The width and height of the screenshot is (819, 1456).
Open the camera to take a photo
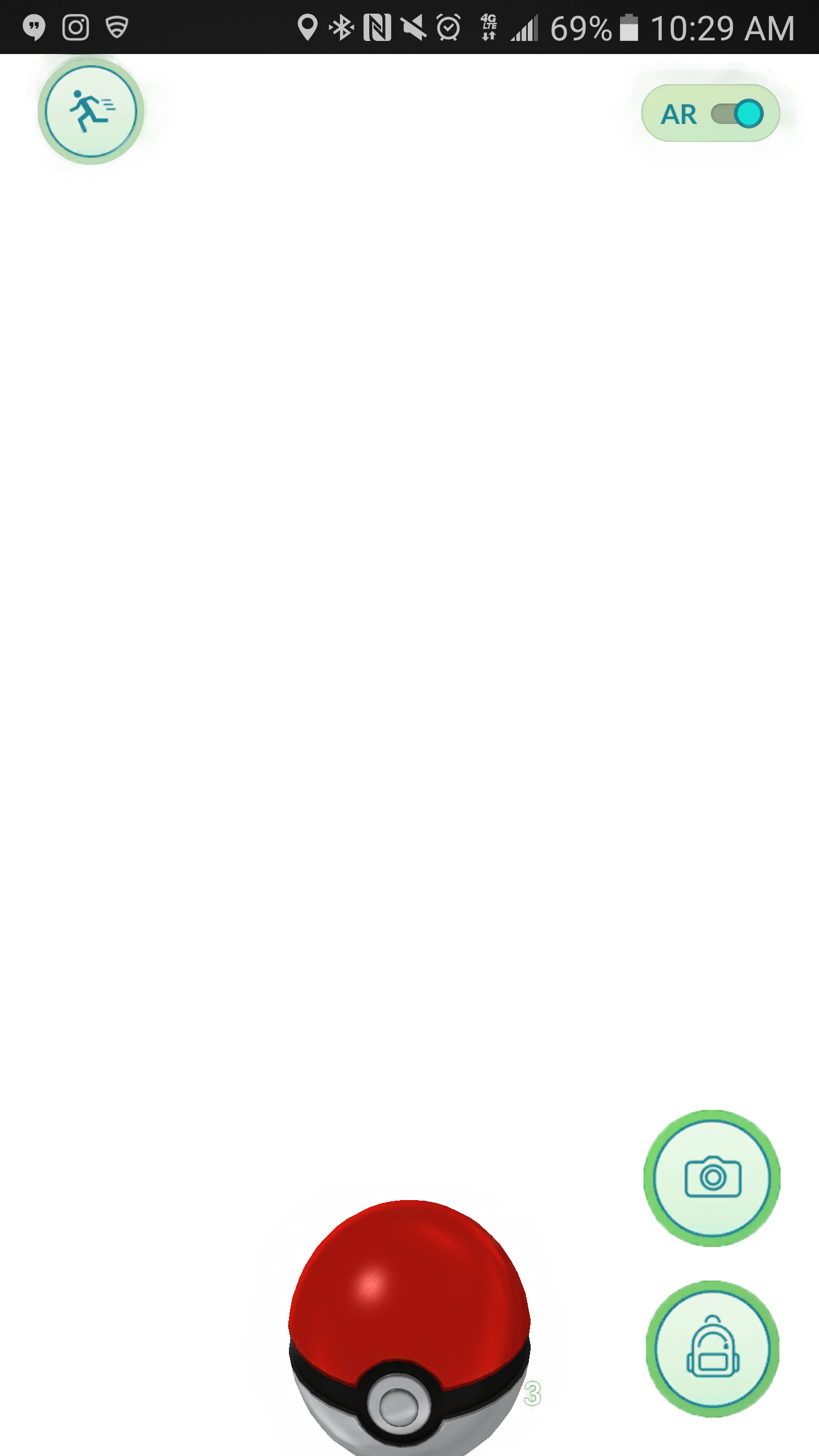coord(712,1177)
